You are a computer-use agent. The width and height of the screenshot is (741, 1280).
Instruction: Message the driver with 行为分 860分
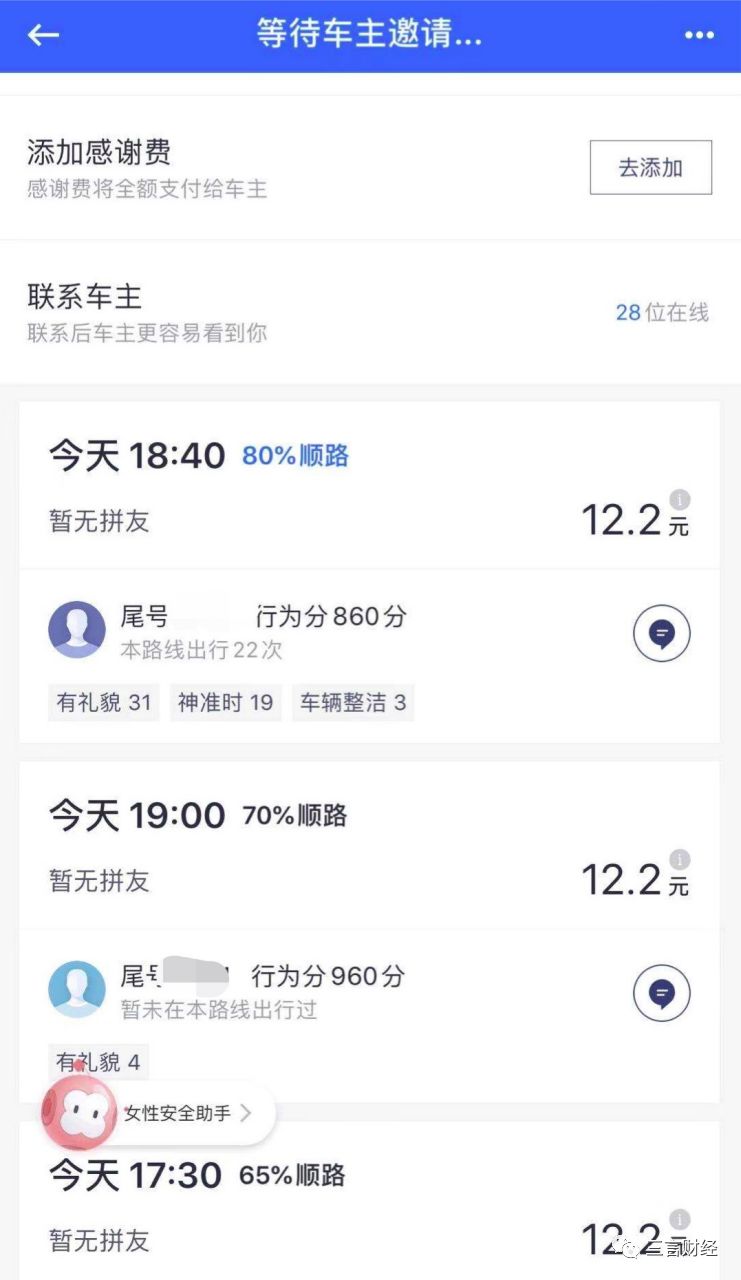(661, 633)
